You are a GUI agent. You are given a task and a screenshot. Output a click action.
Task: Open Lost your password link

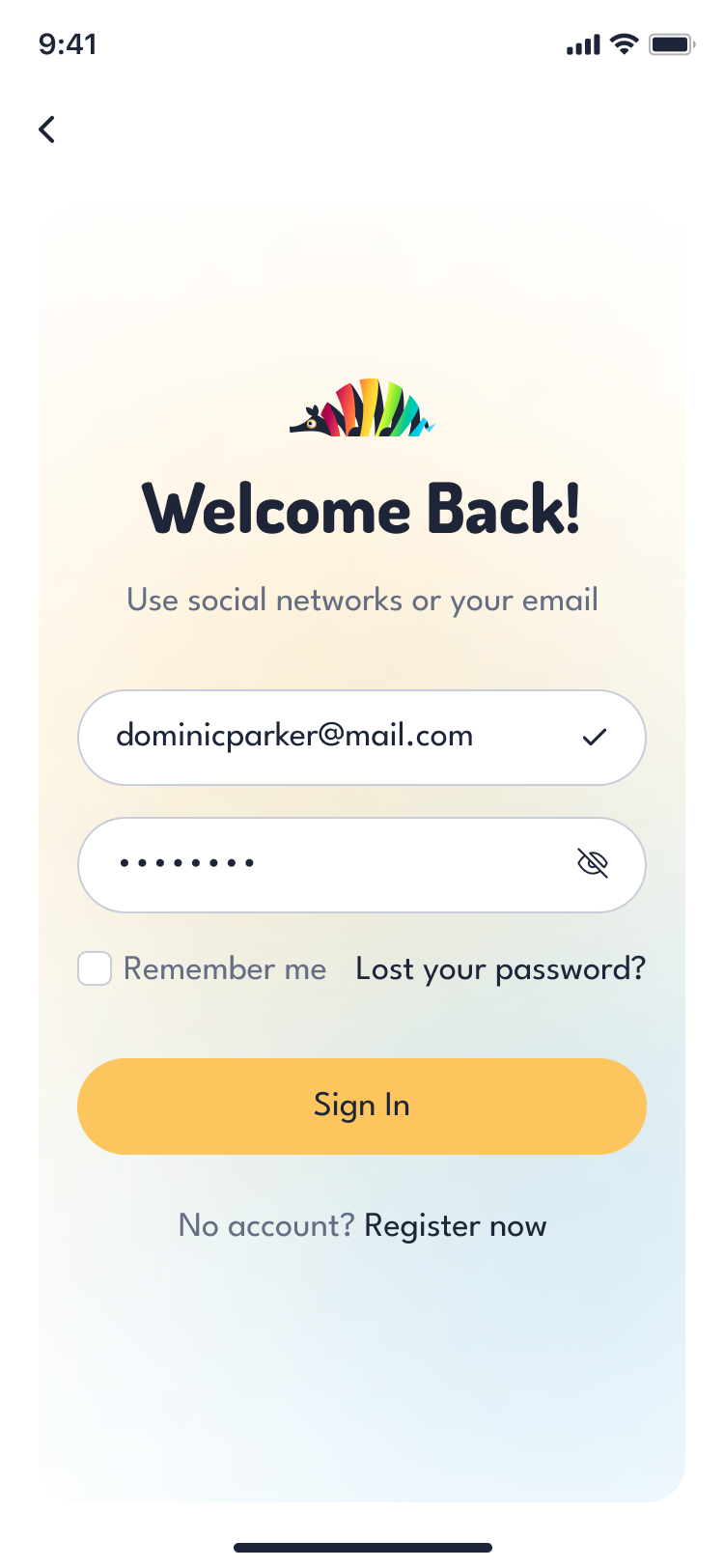coord(500,968)
